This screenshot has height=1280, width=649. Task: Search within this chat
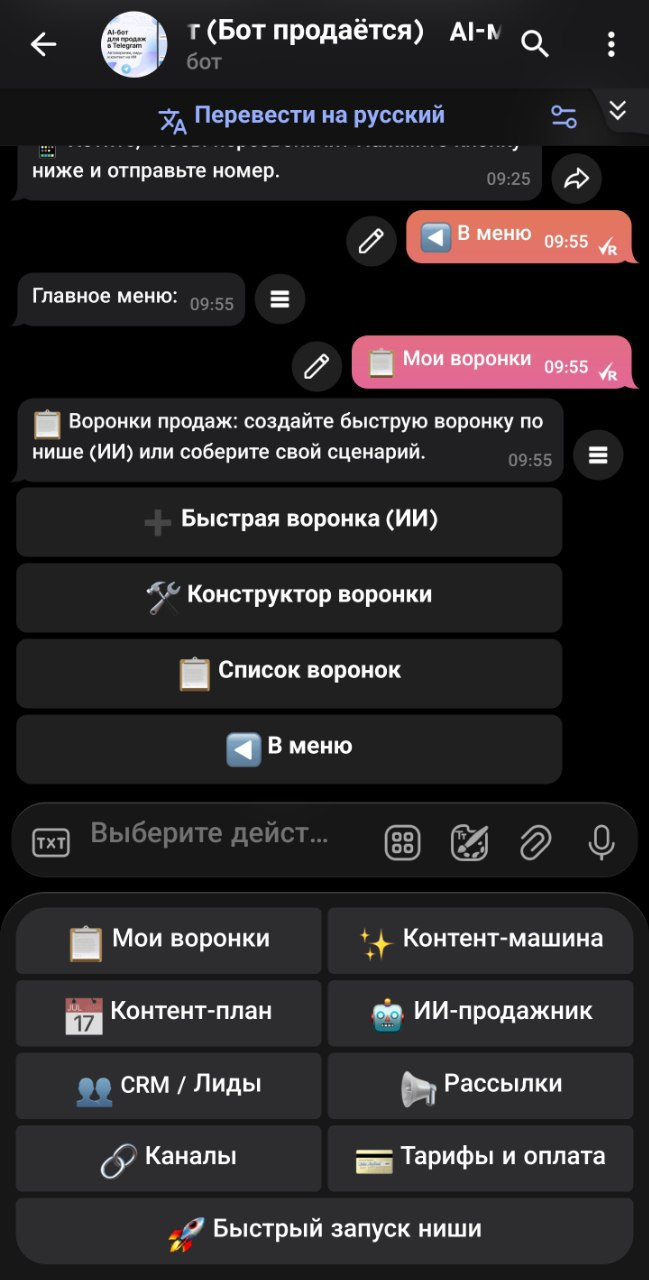tap(536, 45)
